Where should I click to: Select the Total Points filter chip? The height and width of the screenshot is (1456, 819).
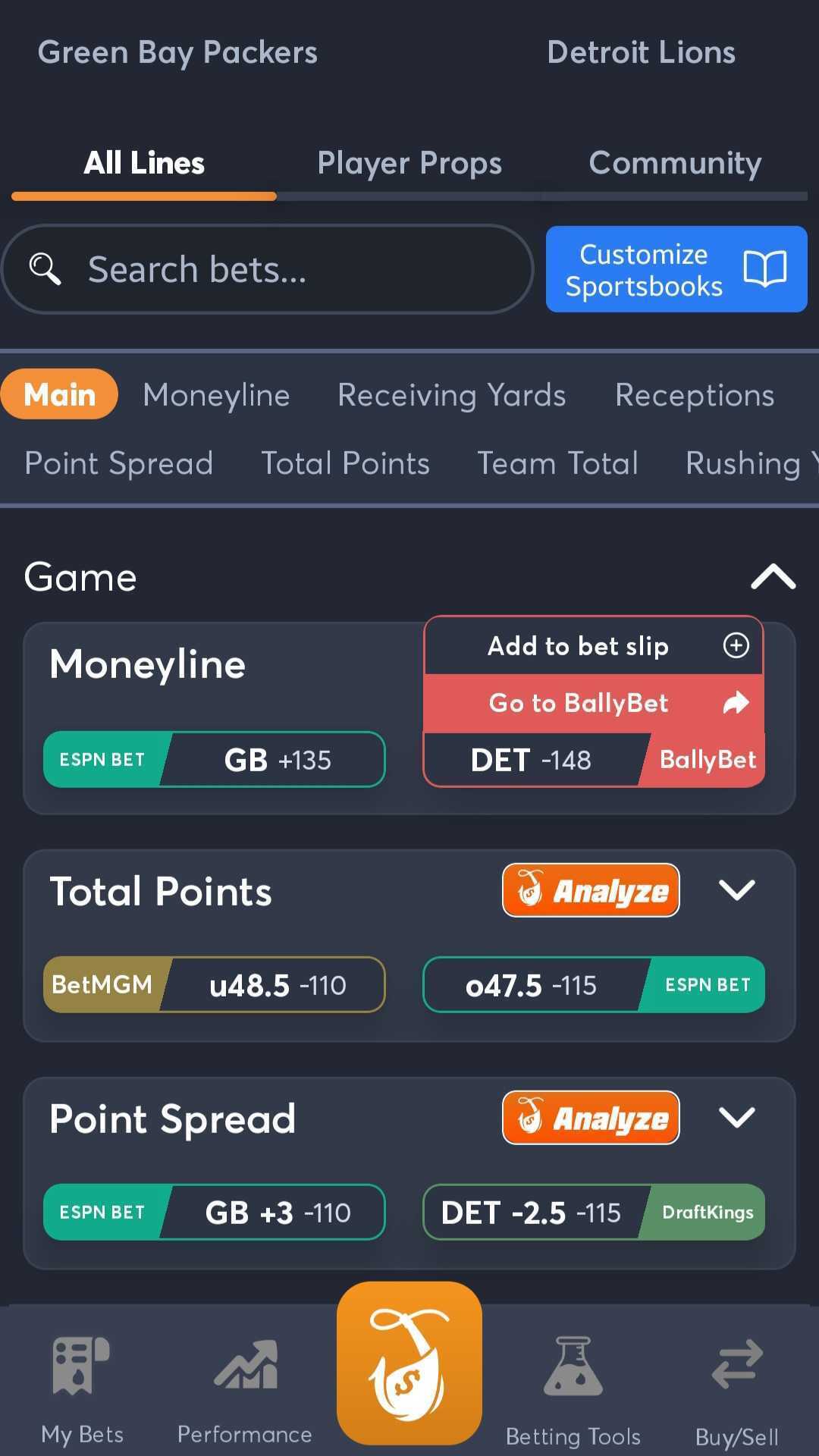tap(345, 463)
